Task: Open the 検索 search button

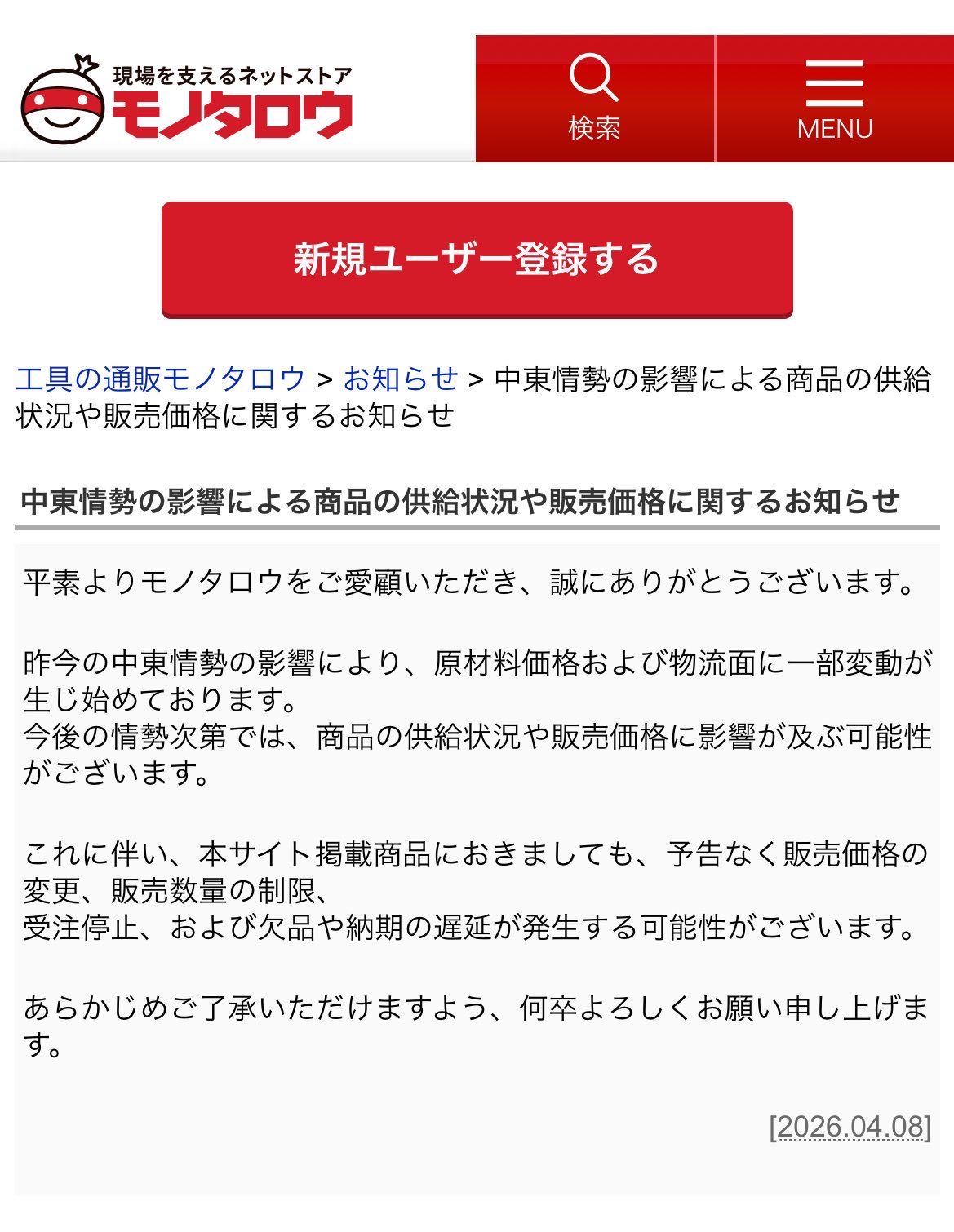Action: coord(594,99)
